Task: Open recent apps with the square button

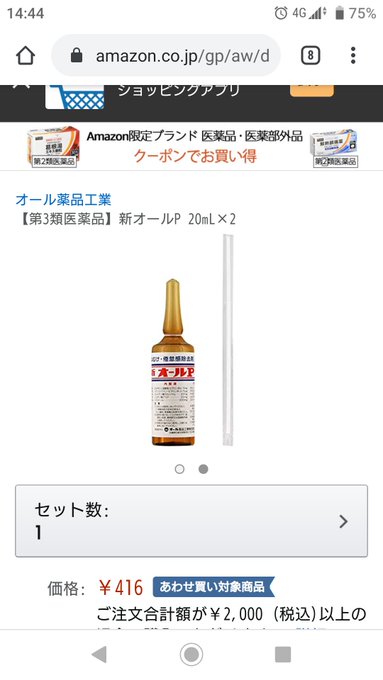Action: pos(283,654)
